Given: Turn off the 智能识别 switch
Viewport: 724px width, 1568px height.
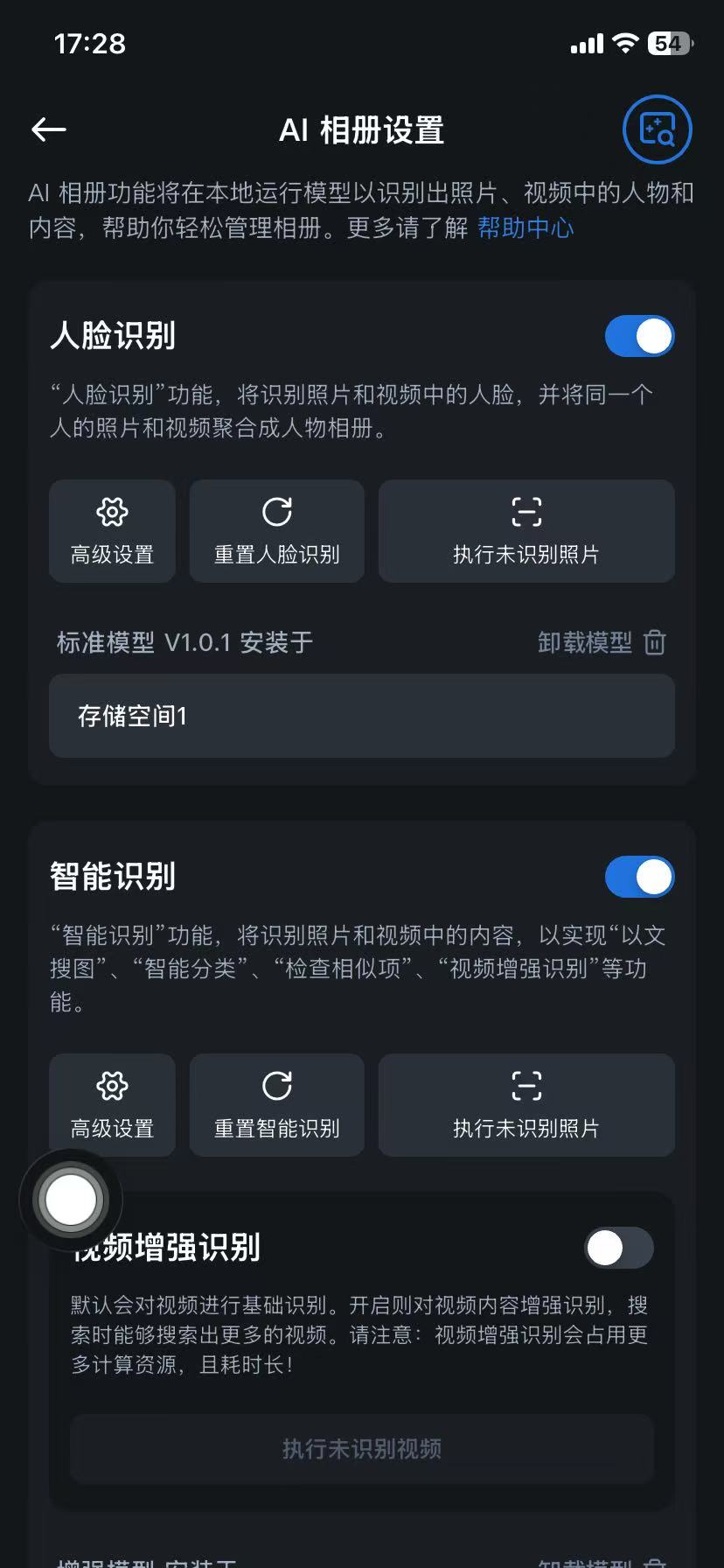Looking at the screenshot, I should [639, 876].
